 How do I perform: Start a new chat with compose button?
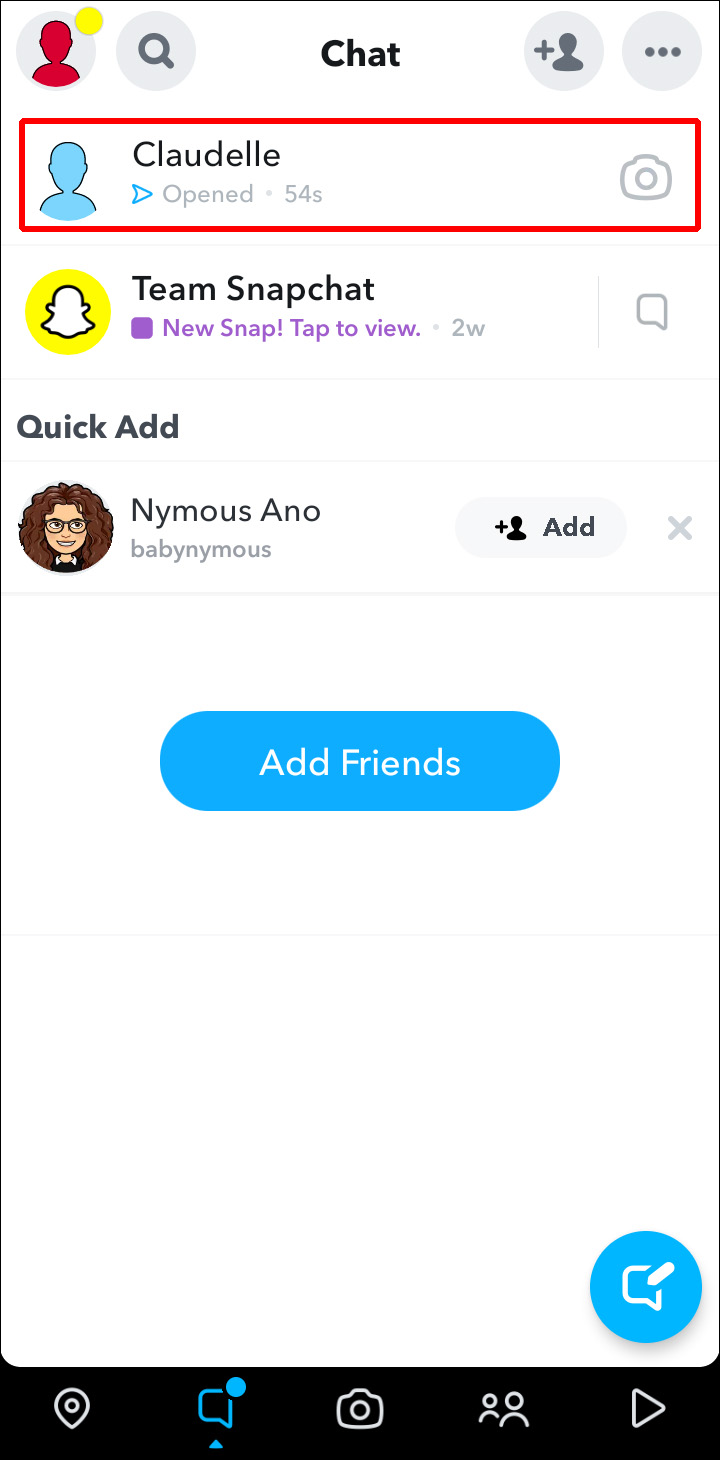point(645,1286)
